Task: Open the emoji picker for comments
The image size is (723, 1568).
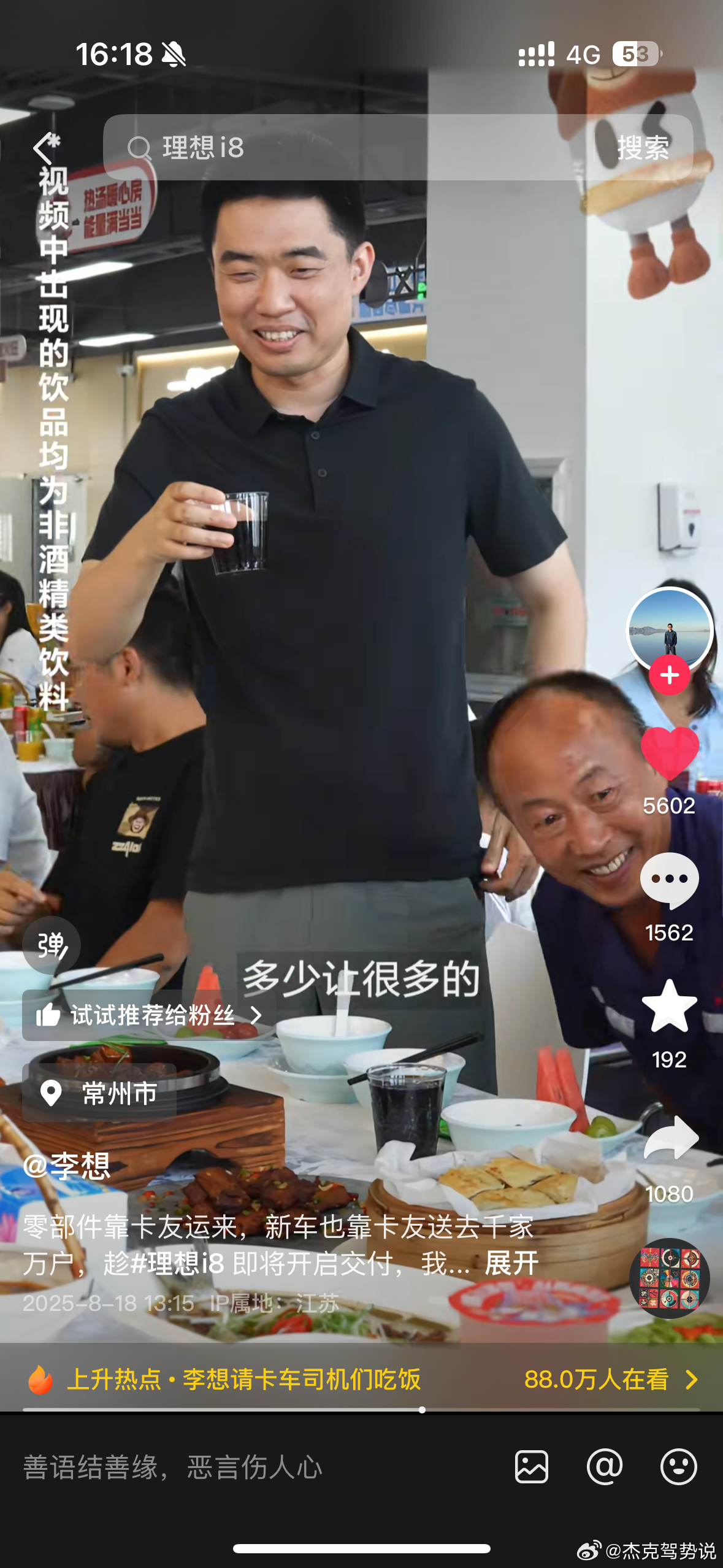Action: click(x=678, y=1467)
